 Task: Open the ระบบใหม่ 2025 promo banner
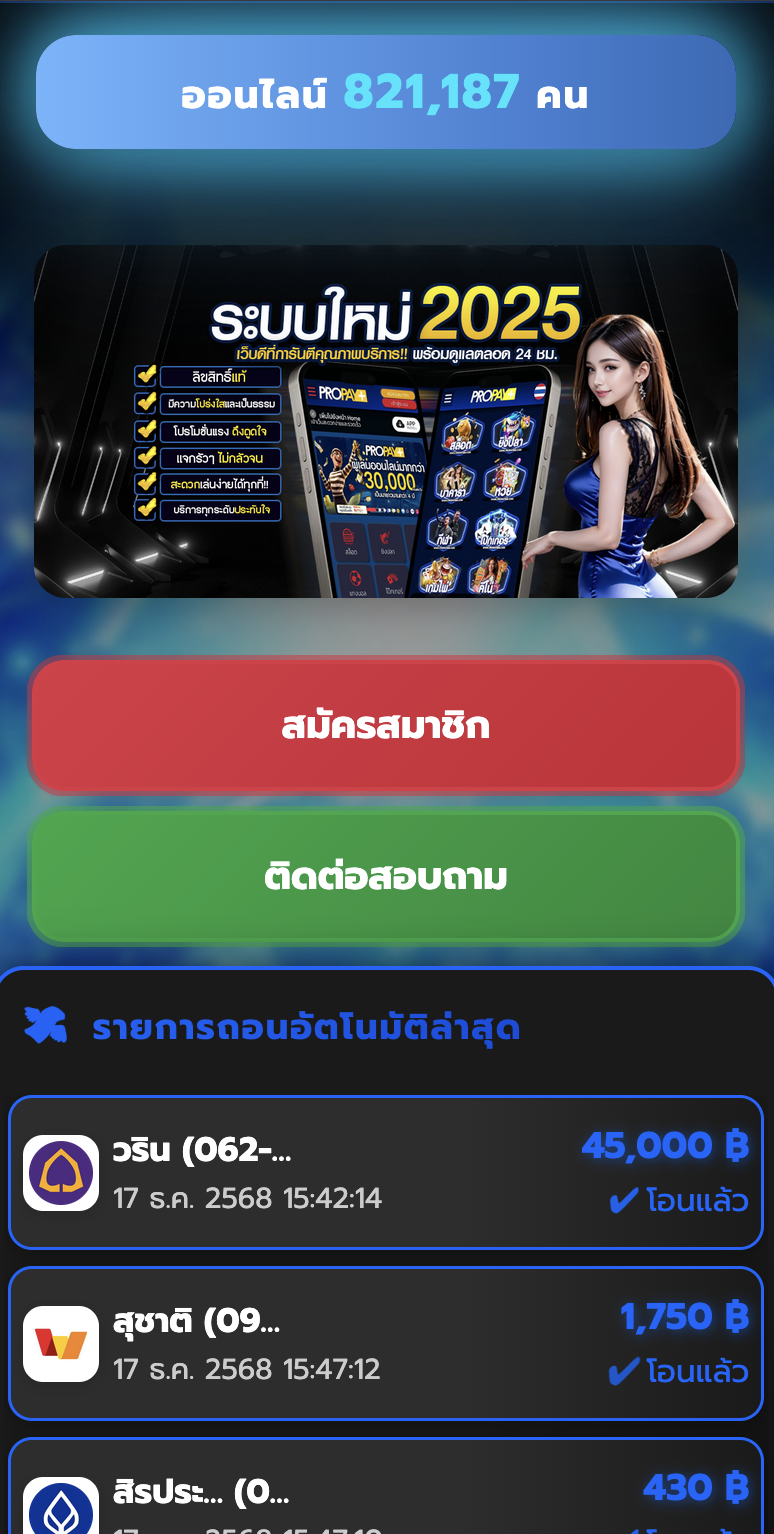[x=386, y=421]
